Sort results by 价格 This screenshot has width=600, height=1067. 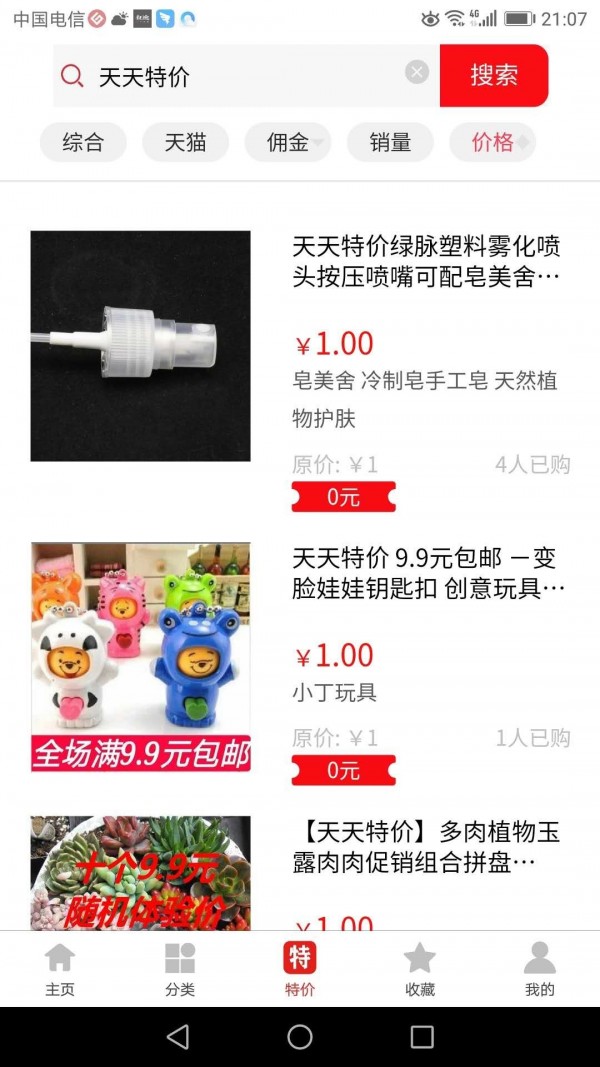tap(493, 142)
